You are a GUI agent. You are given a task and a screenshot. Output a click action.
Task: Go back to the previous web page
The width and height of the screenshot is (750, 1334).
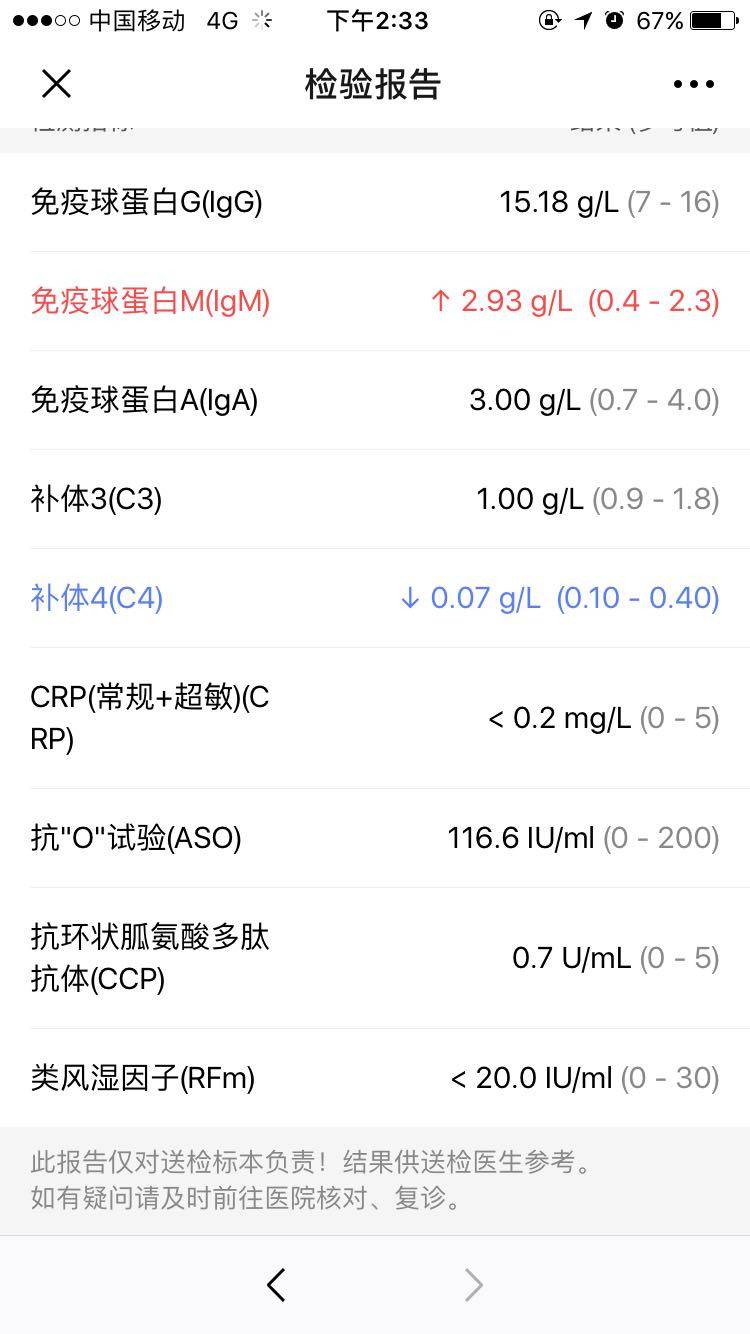click(277, 1285)
